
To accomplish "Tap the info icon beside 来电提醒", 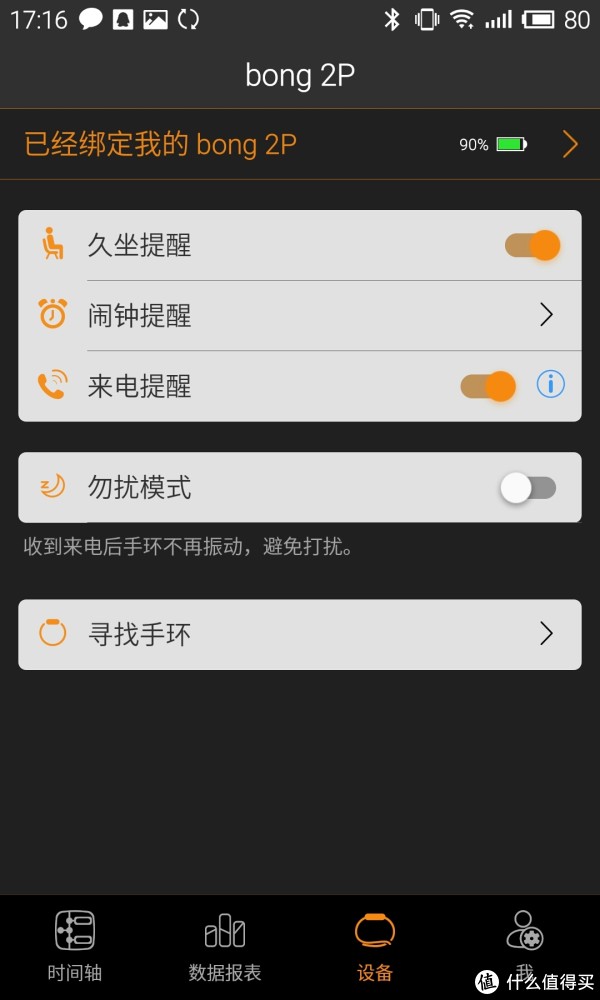I will 550,385.
